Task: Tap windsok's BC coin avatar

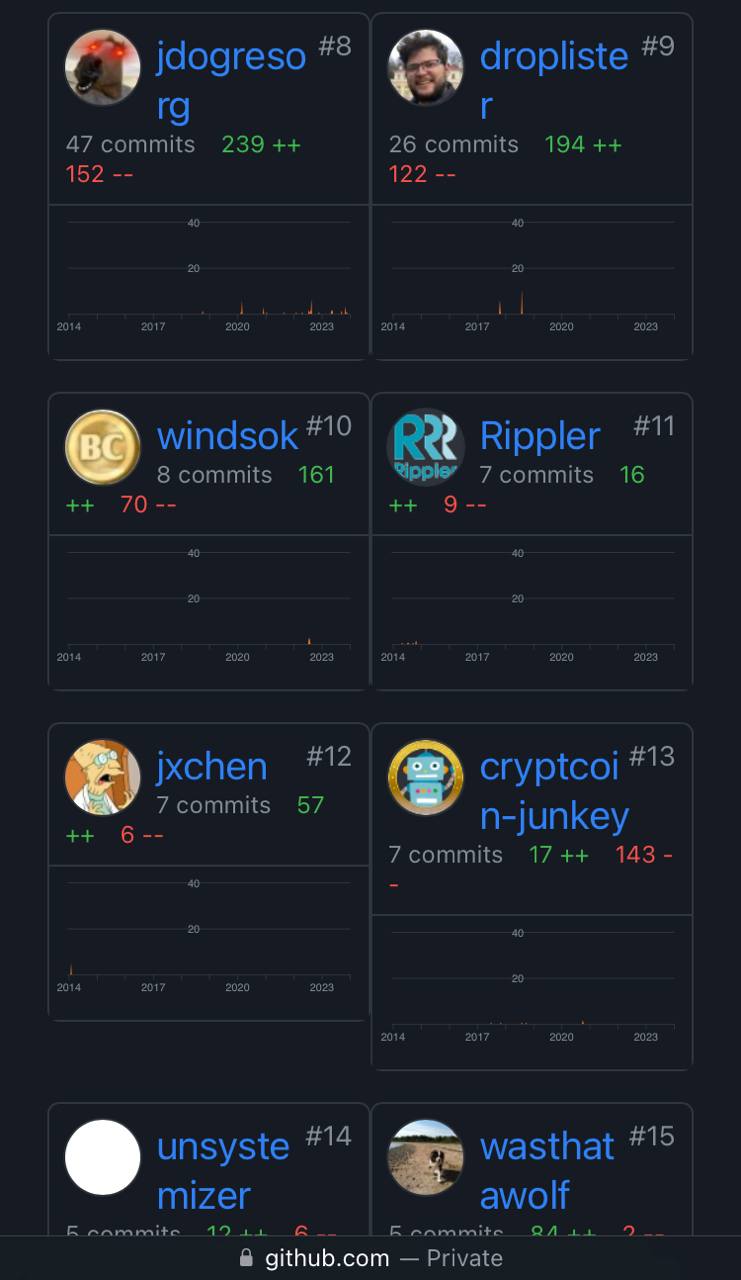Action: (103, 447)
